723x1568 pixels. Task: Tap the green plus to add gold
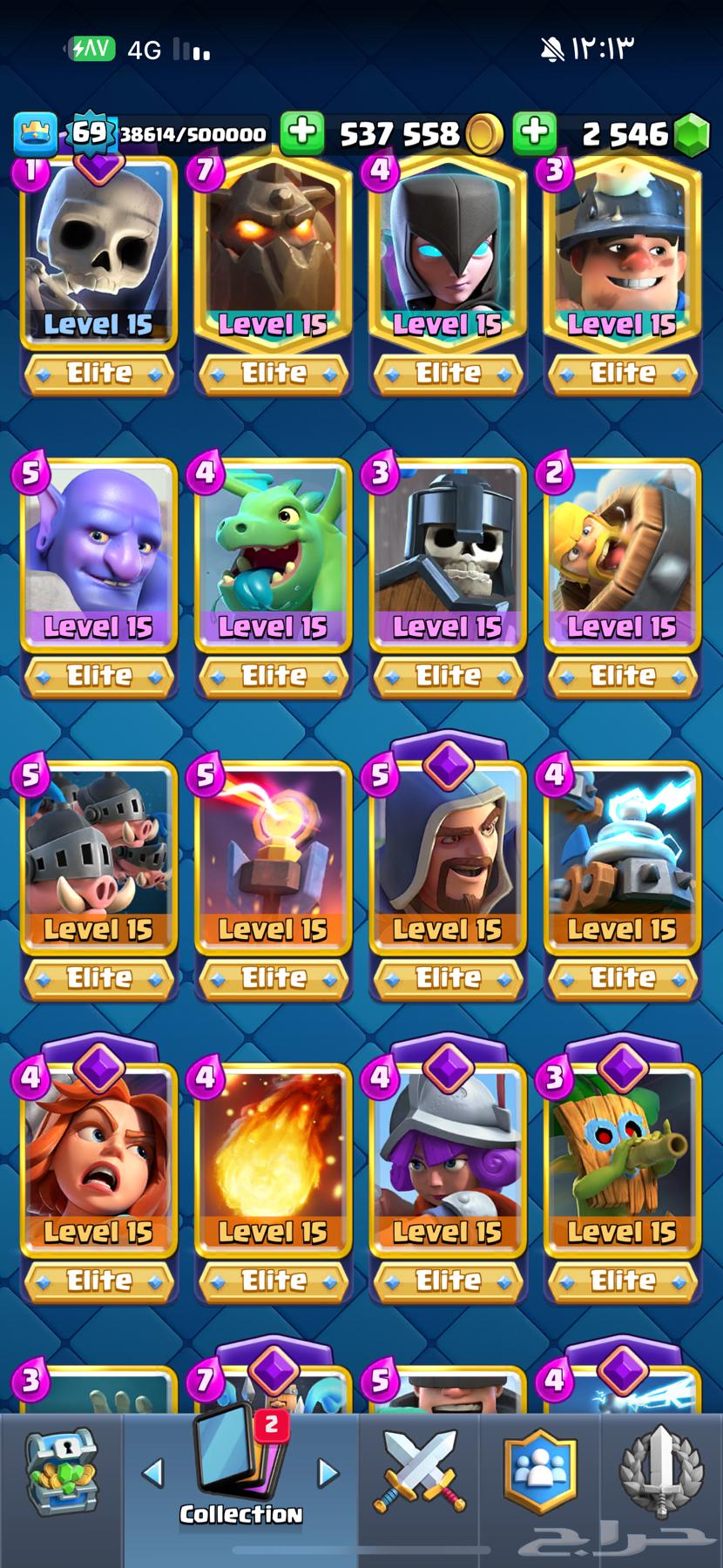(301, 132)
